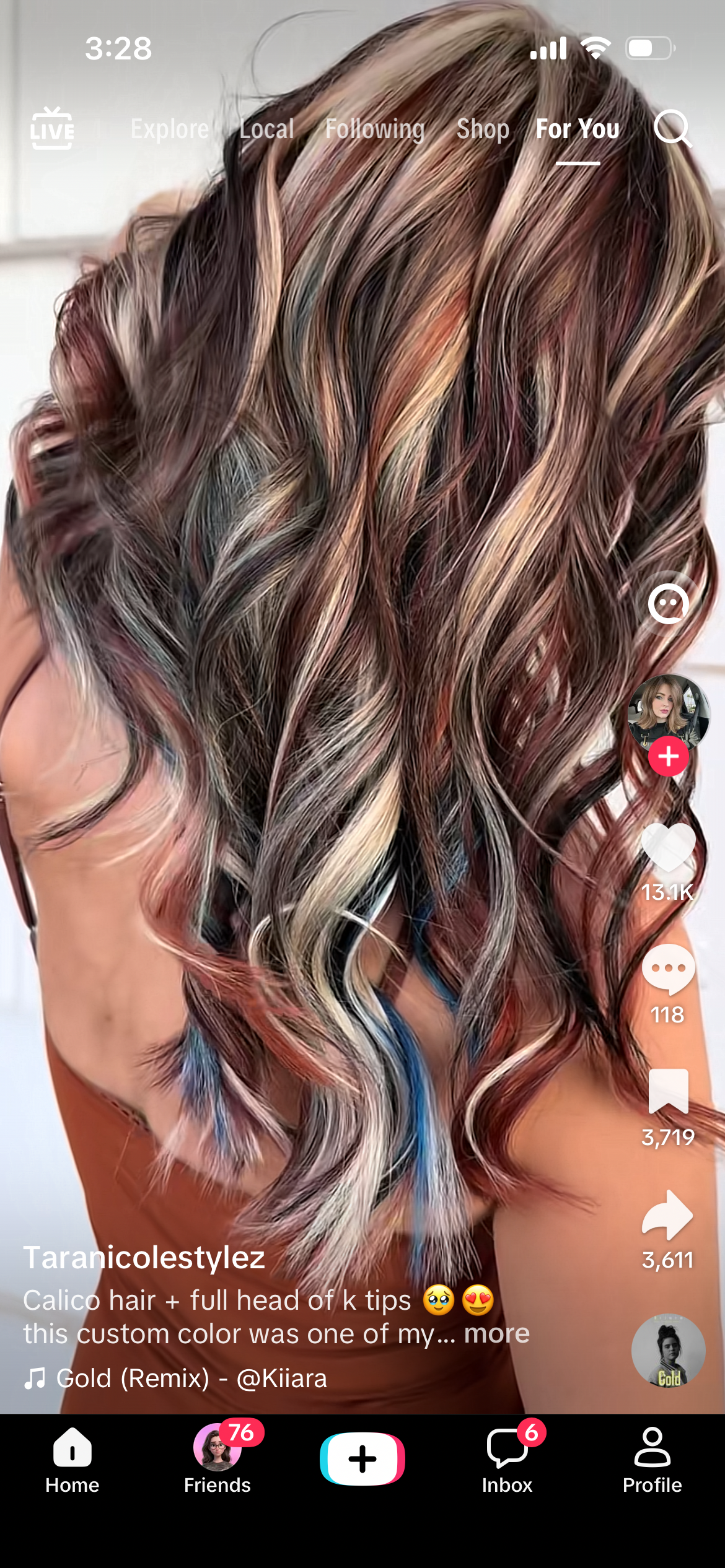Screen dimensions: 725x1568
Task: Open the search magnifier
Action: (672, 128)
